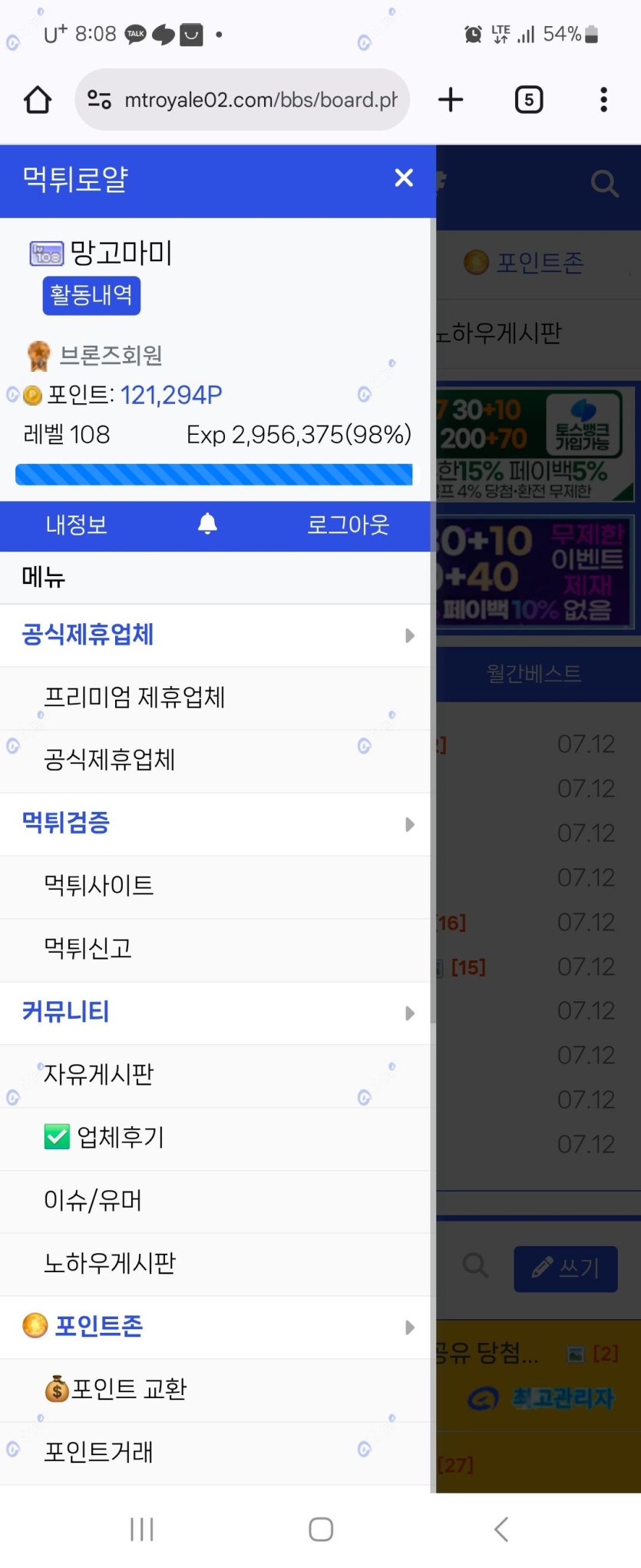Expand the 먹튀검증 section

click(215, 824)
